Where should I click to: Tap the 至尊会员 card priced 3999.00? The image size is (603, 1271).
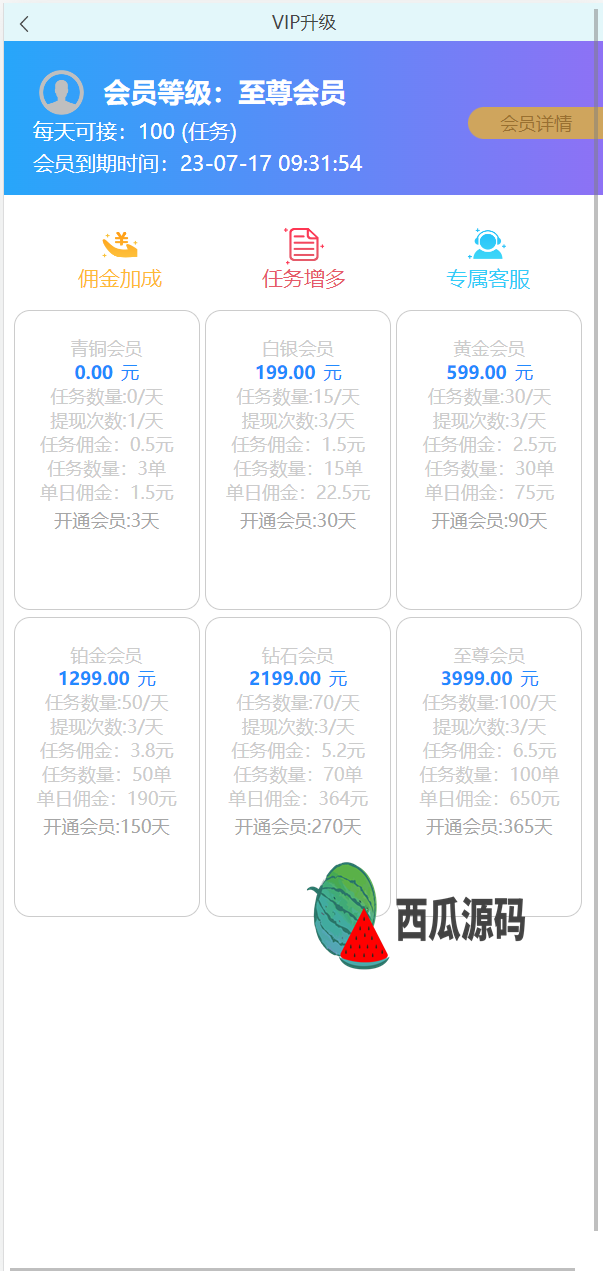click(489, 767)
